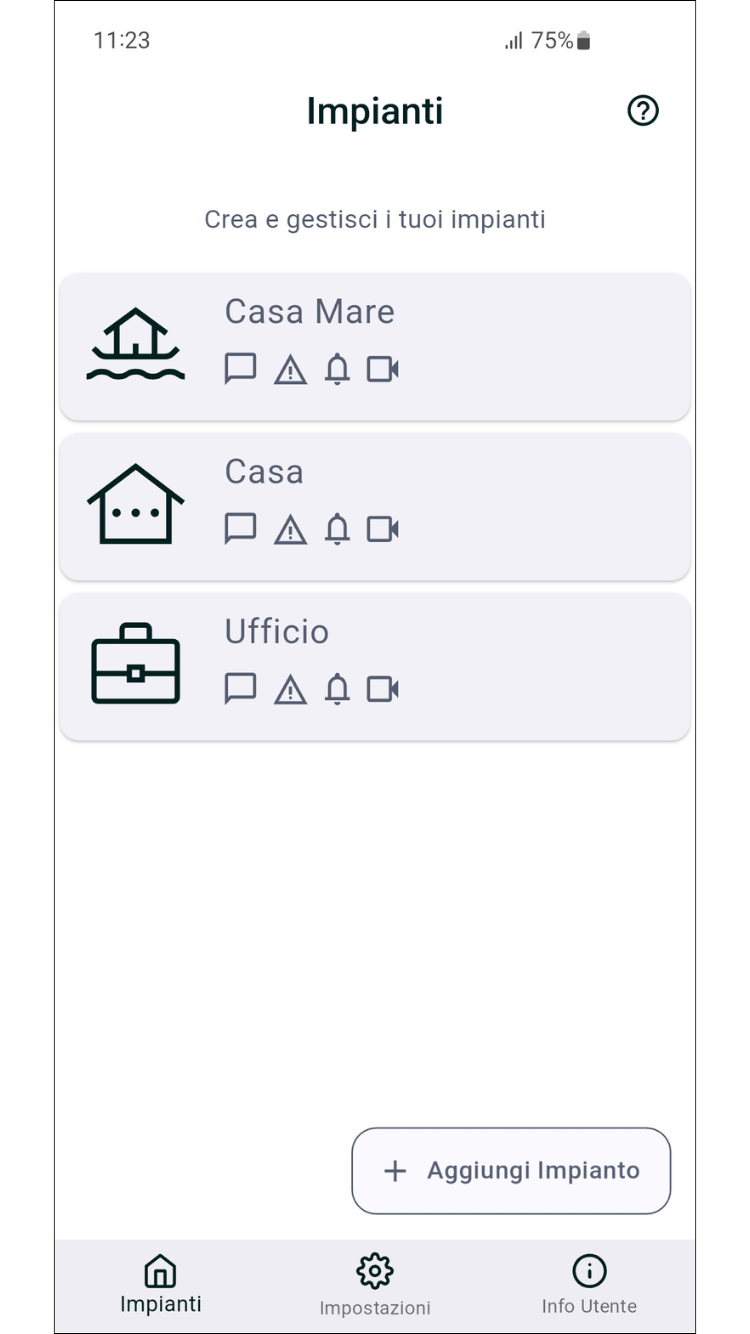Tap the alert bell under Ufficio
This screenshot has width=750, height=1334.
338,689
